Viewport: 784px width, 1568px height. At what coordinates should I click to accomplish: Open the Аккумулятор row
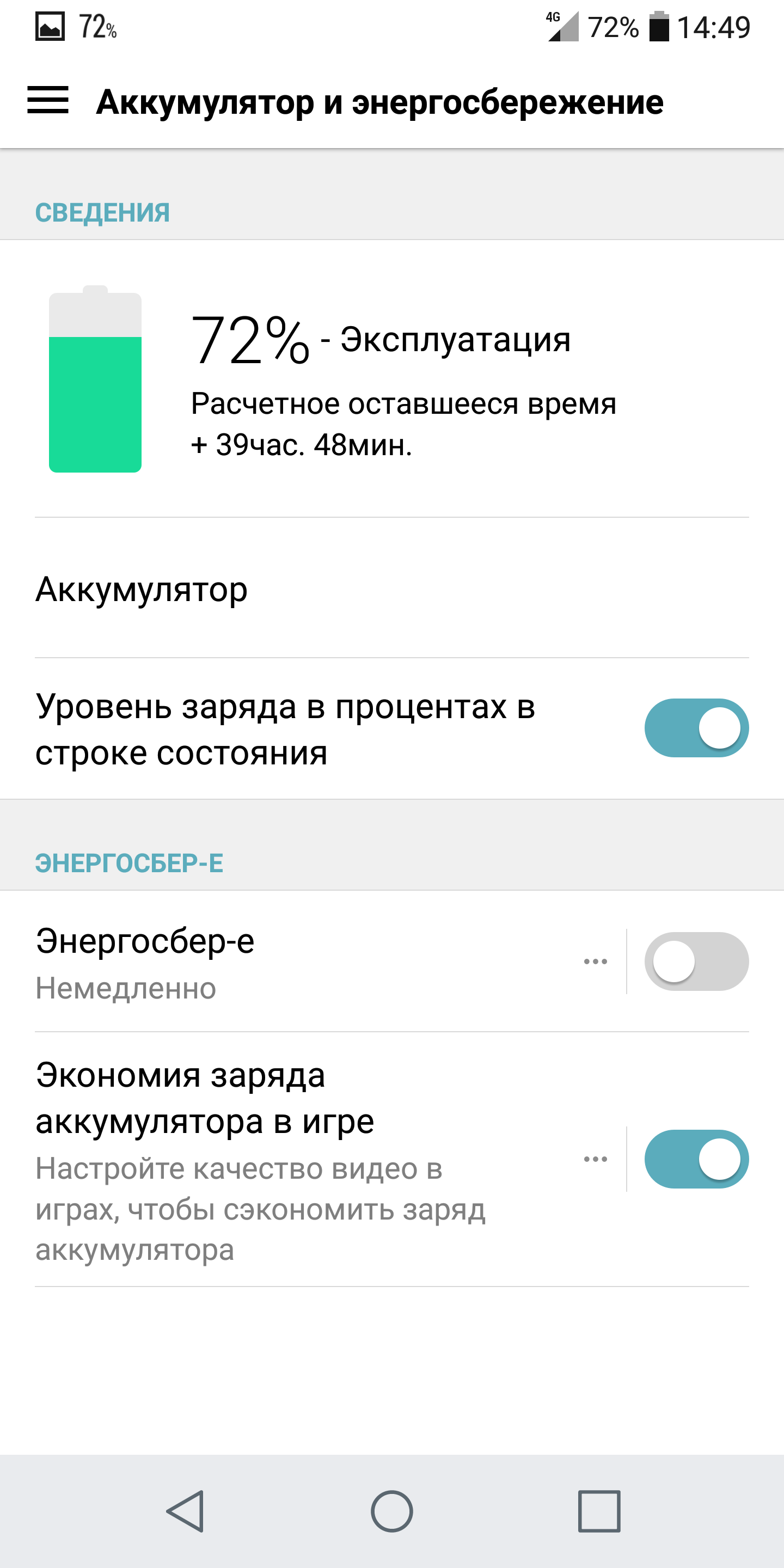(392, 588)
